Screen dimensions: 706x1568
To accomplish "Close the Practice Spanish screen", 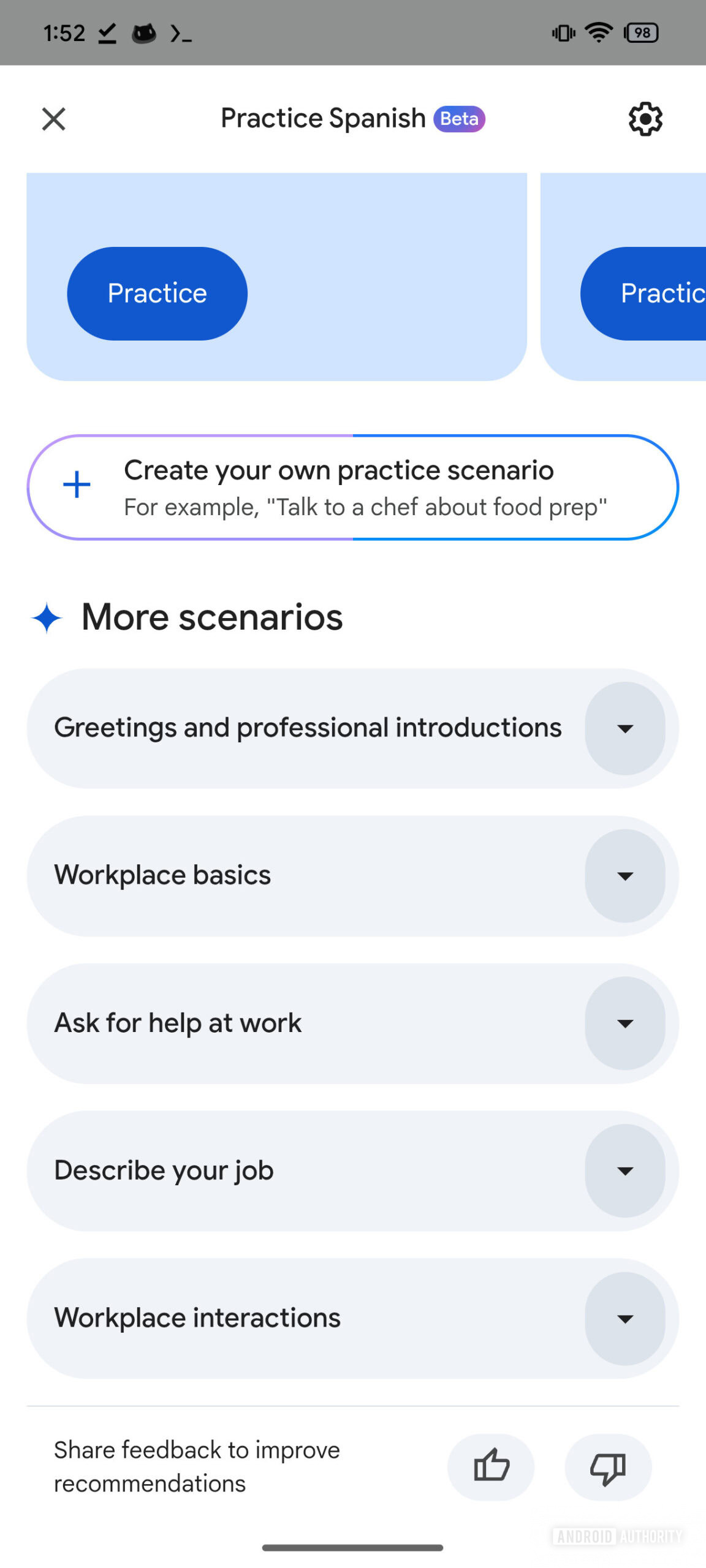I will tap(54, 119).
